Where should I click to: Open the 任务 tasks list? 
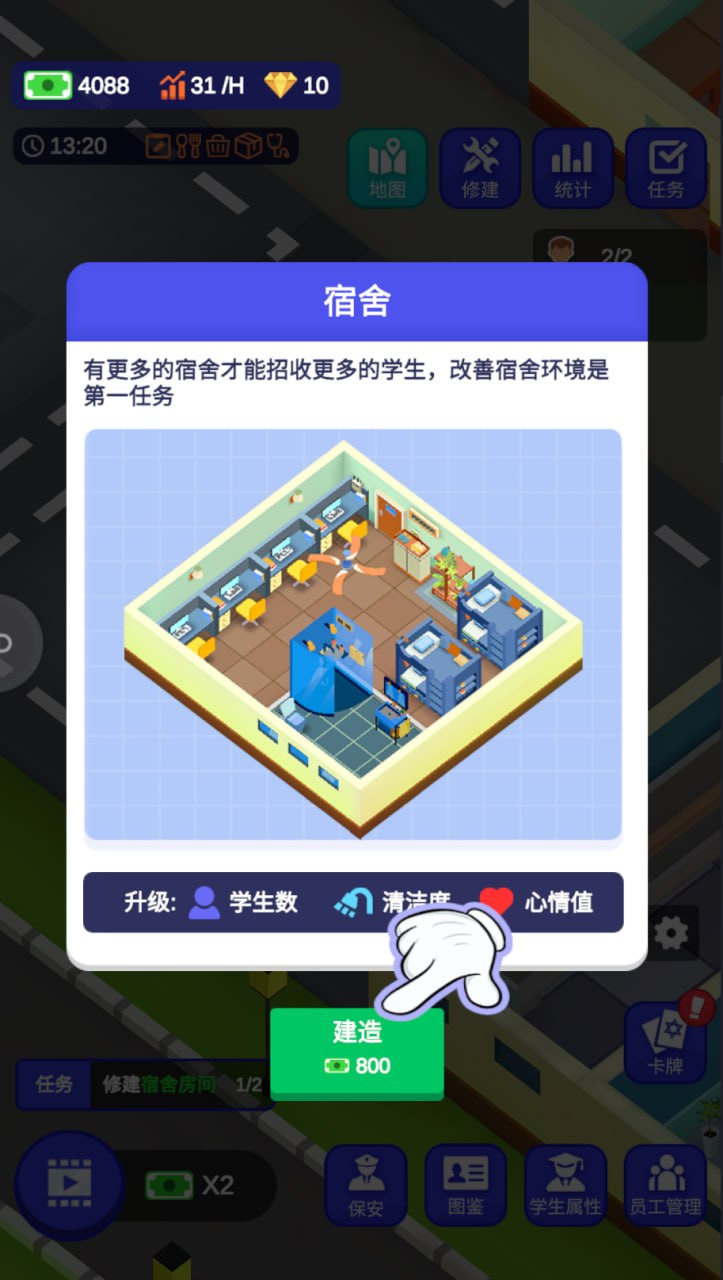pos(665,168)
